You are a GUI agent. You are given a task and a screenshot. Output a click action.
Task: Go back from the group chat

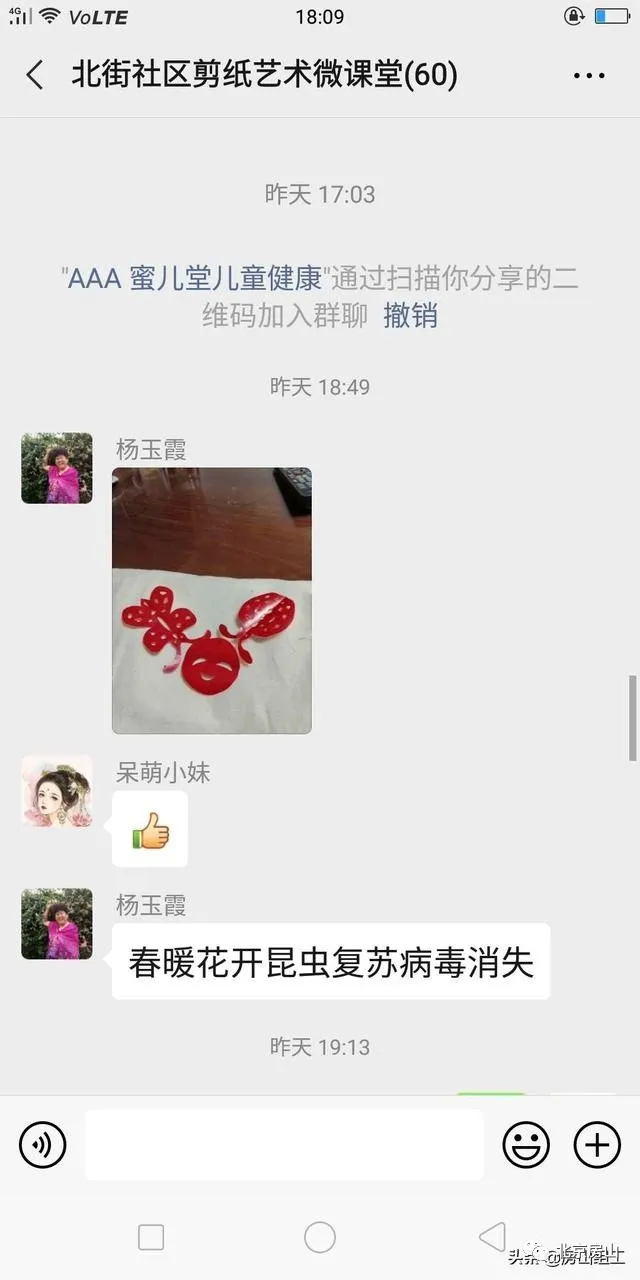coord(35,75)
